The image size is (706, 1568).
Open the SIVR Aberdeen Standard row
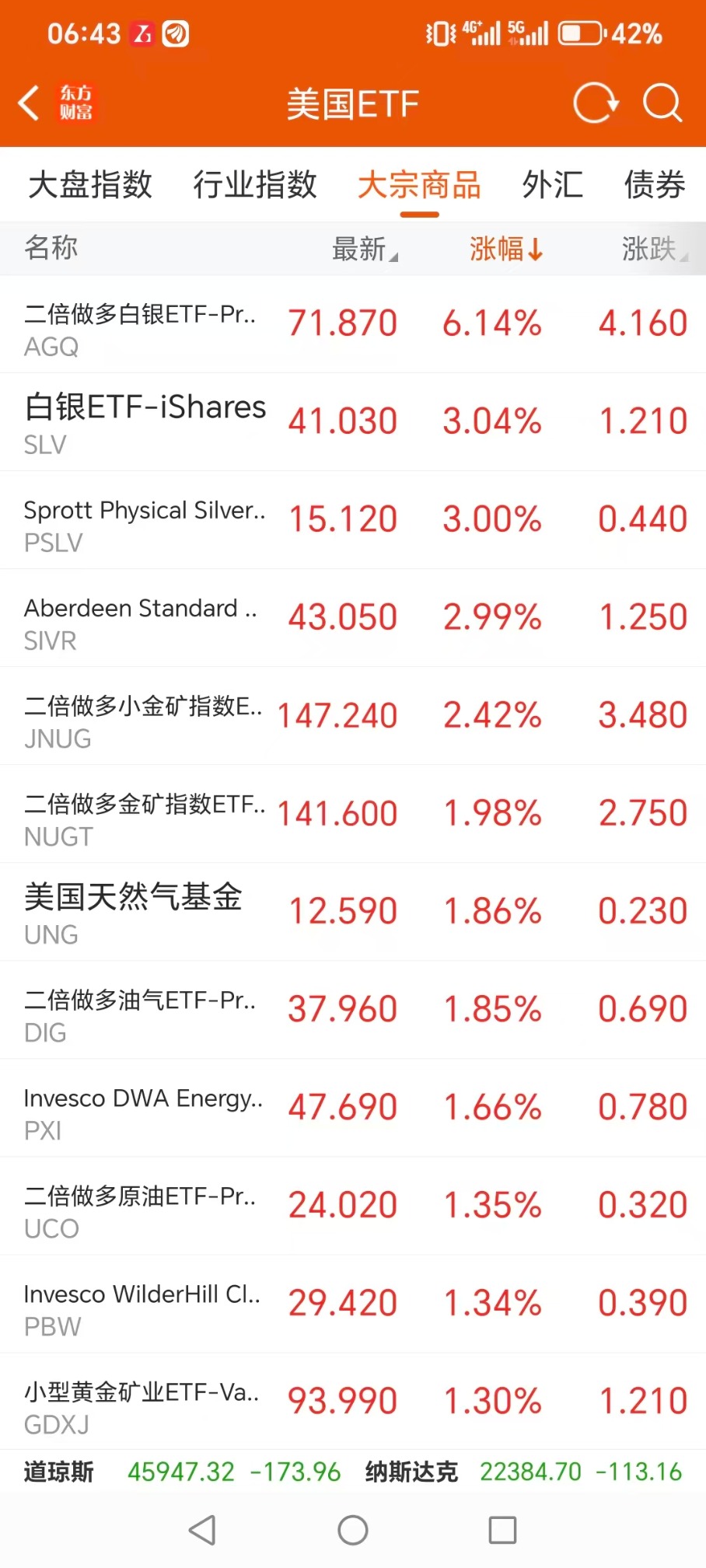coord(353,618)
